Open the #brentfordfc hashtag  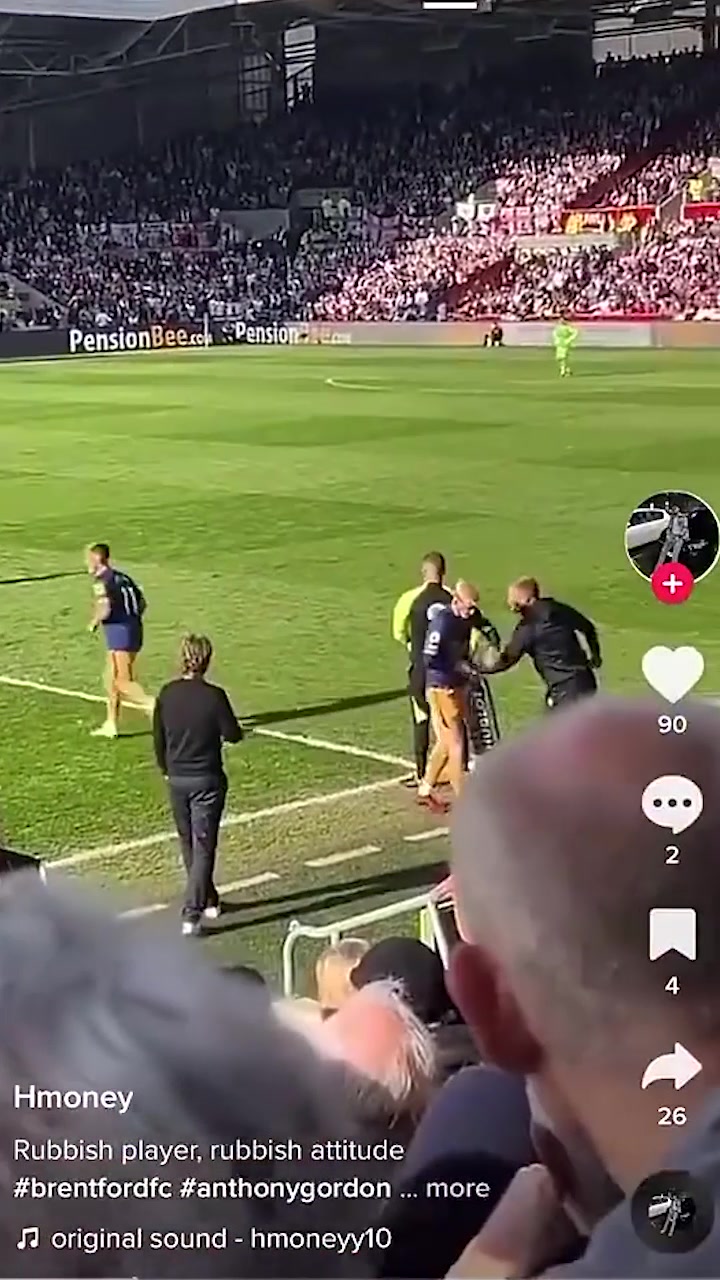(x=92, y=1188)
